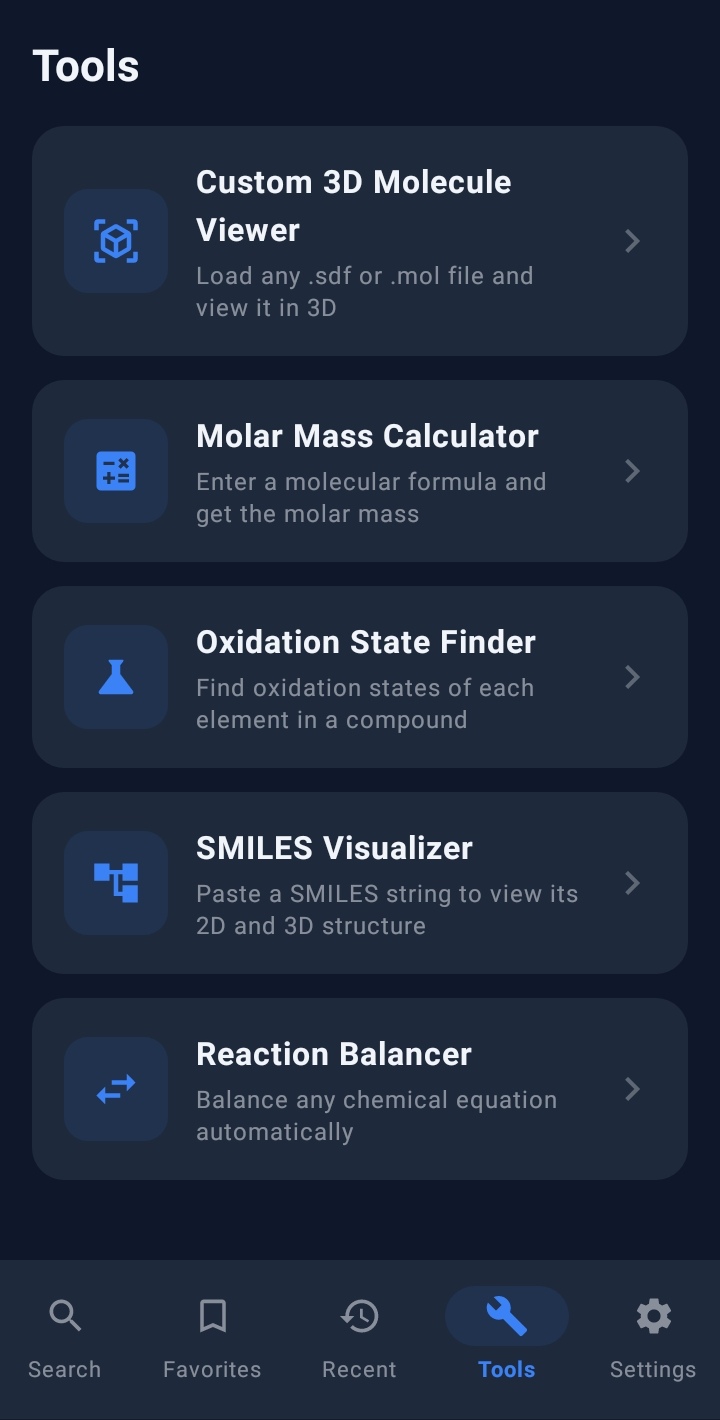720x1420 pixels.
Task: Click the wrench icon on the Tools tab
Action: pos(506,1315)
